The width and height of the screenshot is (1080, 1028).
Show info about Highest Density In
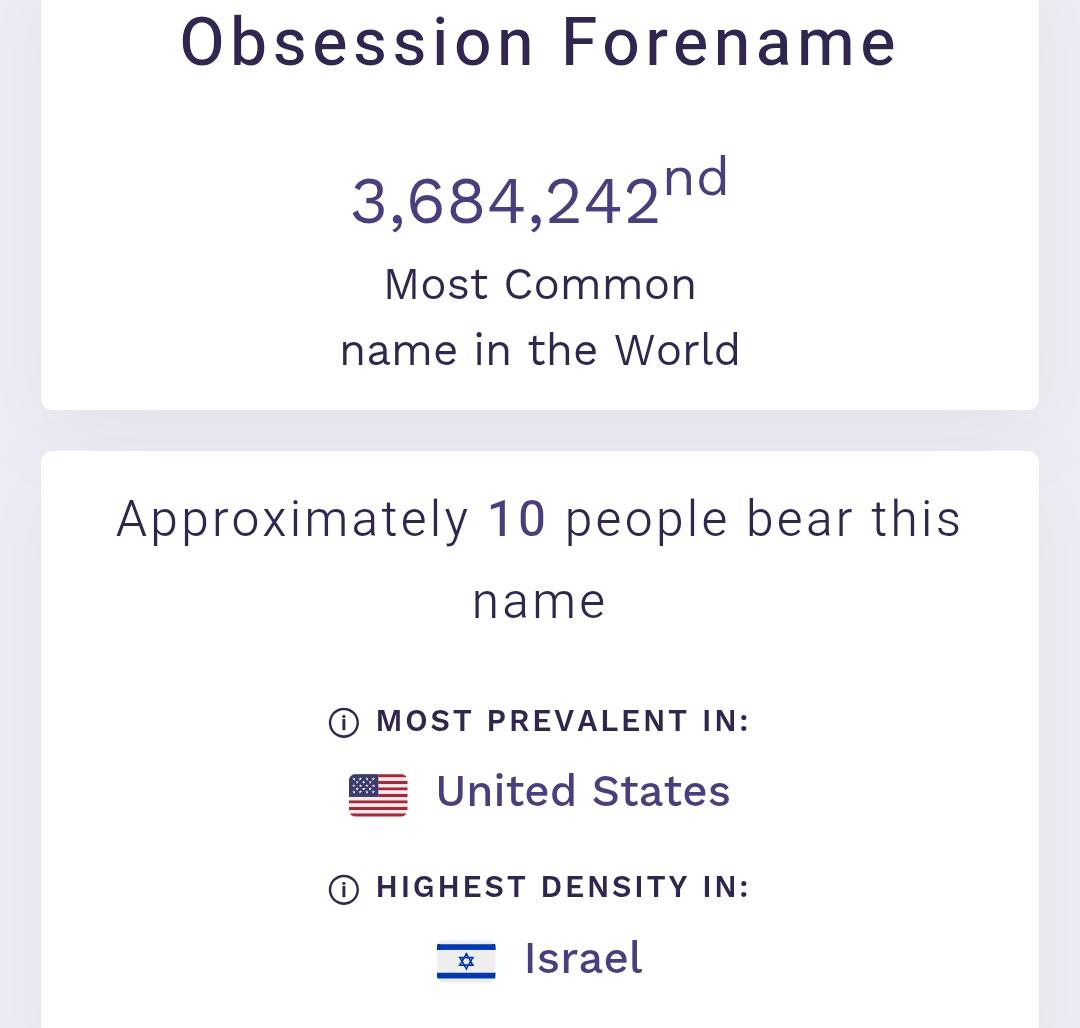click(343, 889)
